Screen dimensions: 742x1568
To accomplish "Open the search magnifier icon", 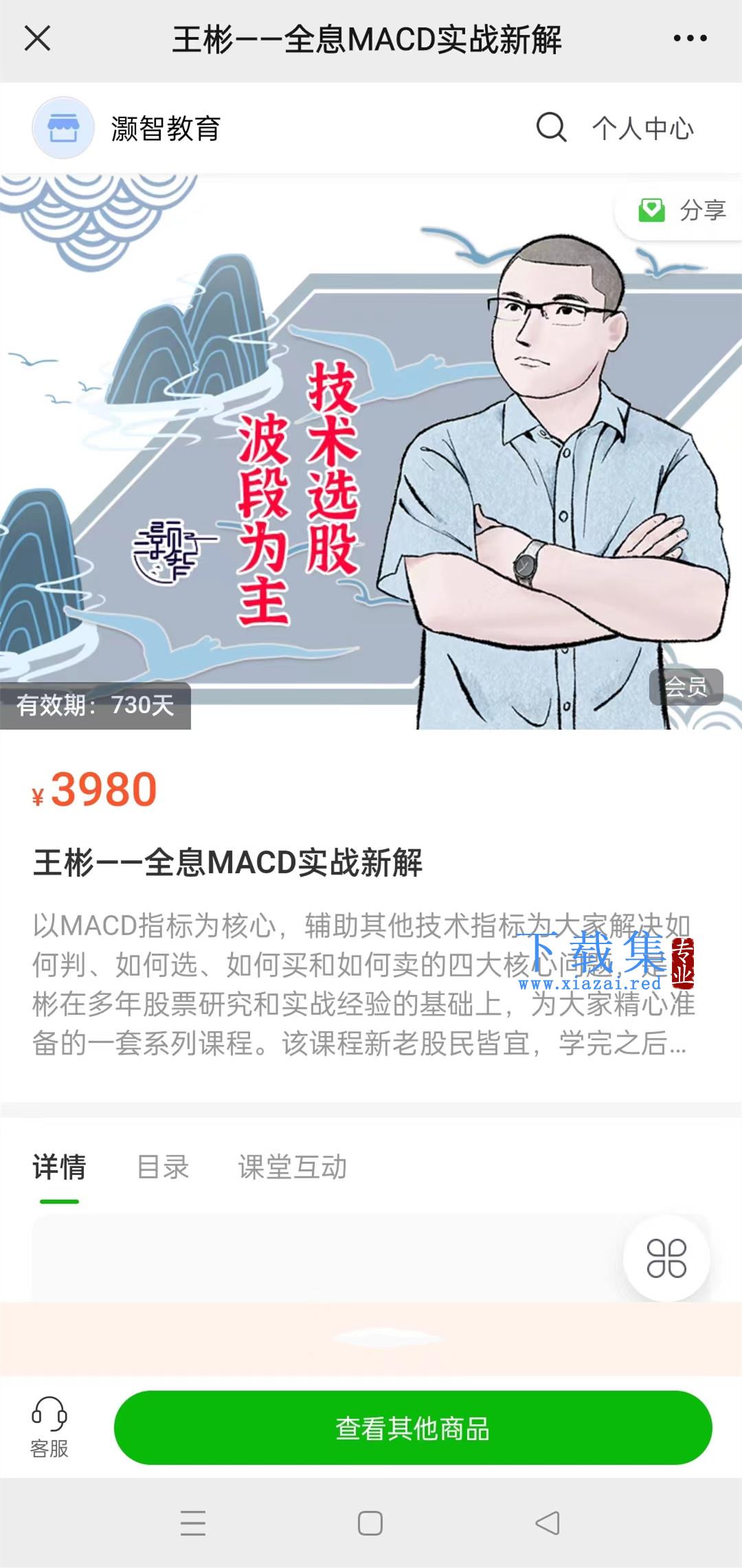I will [x=551, y=127].
